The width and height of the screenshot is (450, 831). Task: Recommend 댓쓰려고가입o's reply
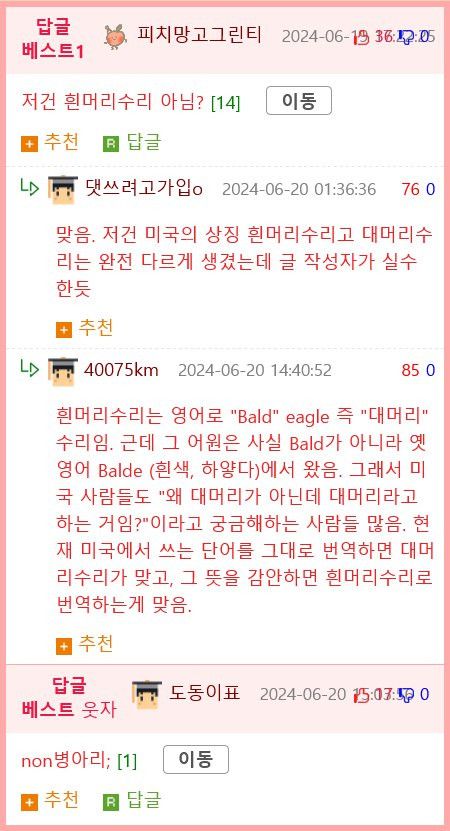coord(85,328)
